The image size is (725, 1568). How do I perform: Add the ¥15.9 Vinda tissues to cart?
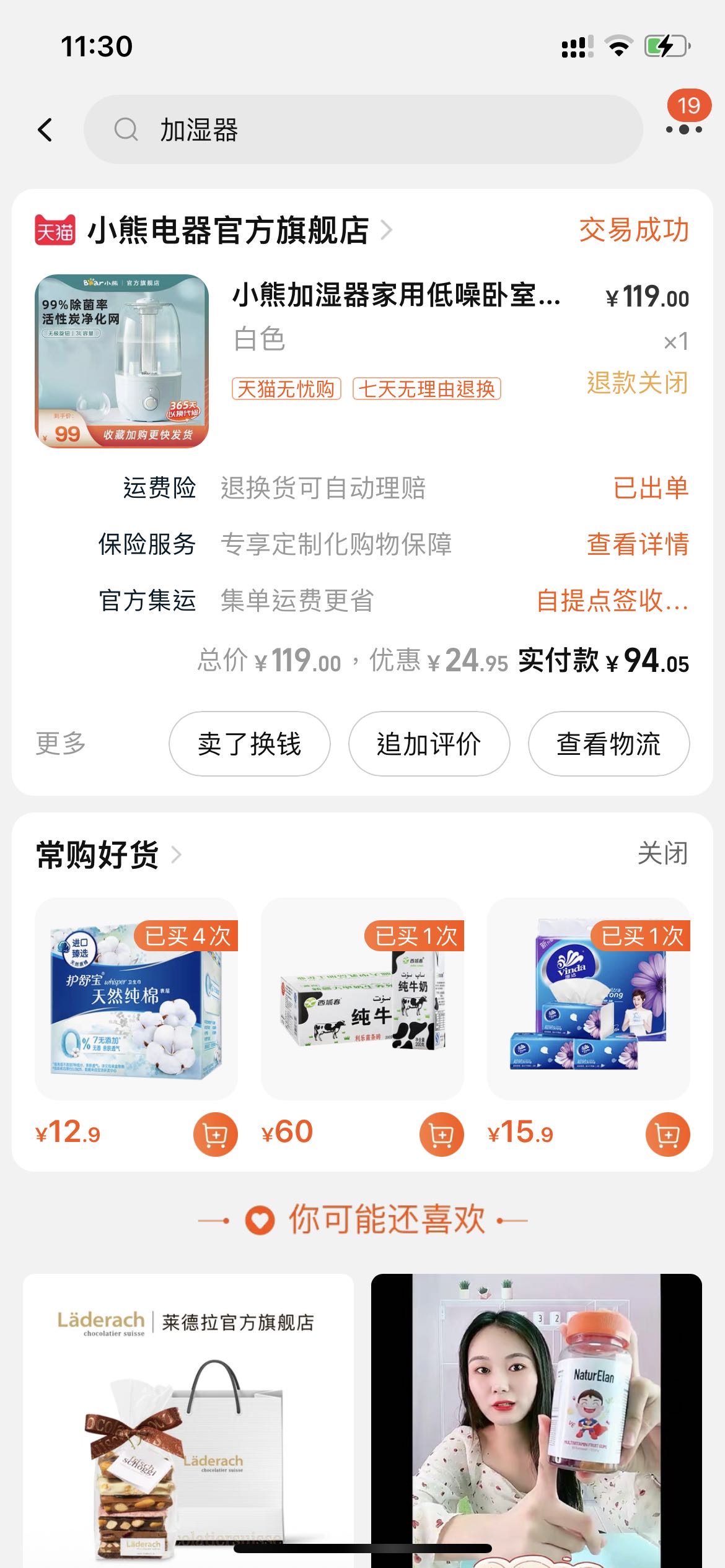coord(667,1135)
